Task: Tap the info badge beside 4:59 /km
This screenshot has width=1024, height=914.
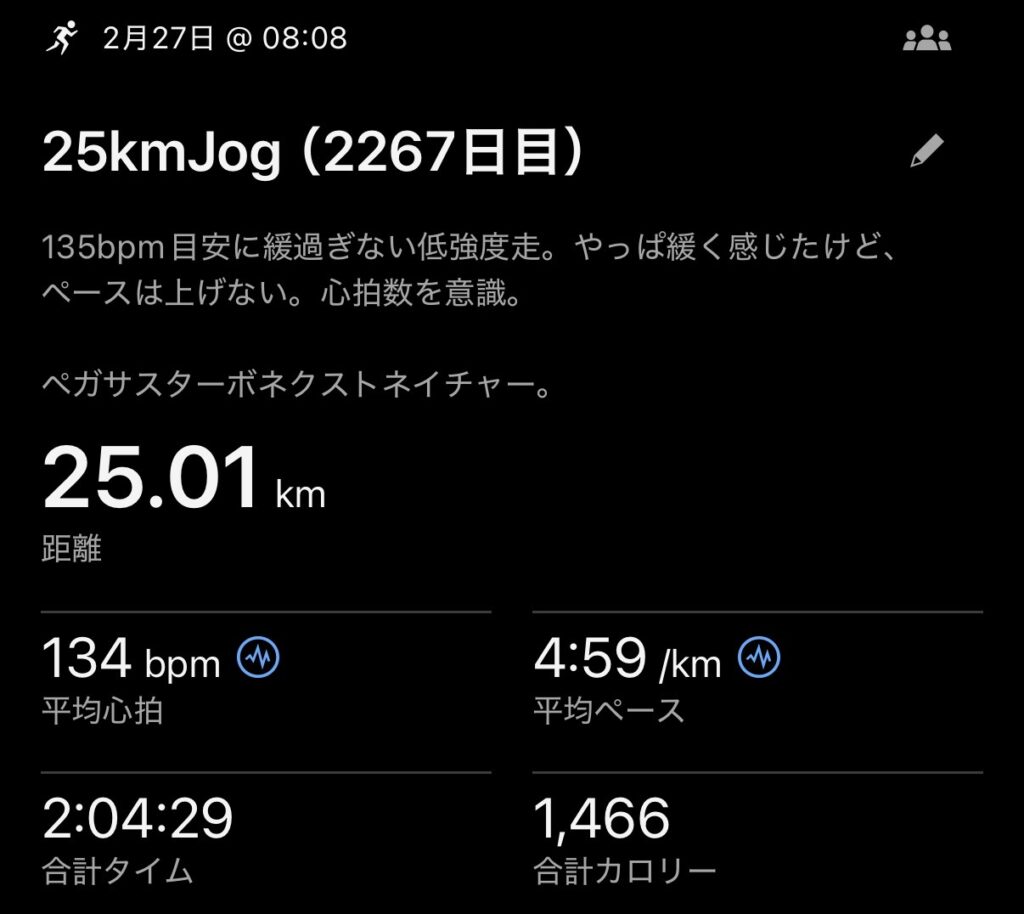Action: 759,658
